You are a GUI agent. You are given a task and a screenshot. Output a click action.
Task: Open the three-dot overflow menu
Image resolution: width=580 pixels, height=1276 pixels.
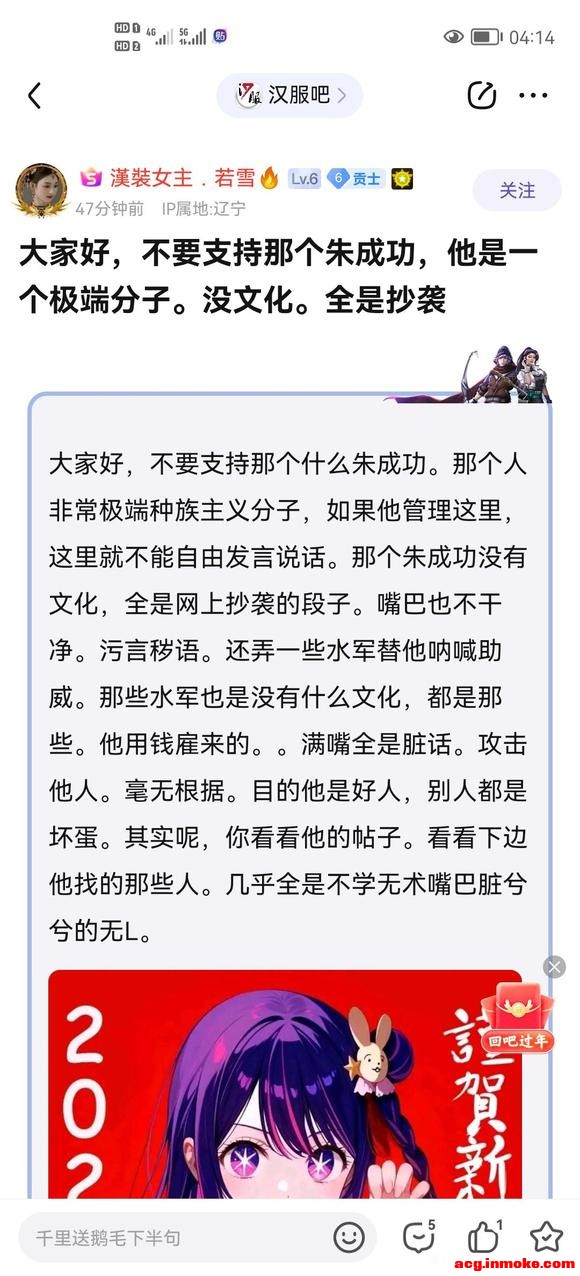534,96
